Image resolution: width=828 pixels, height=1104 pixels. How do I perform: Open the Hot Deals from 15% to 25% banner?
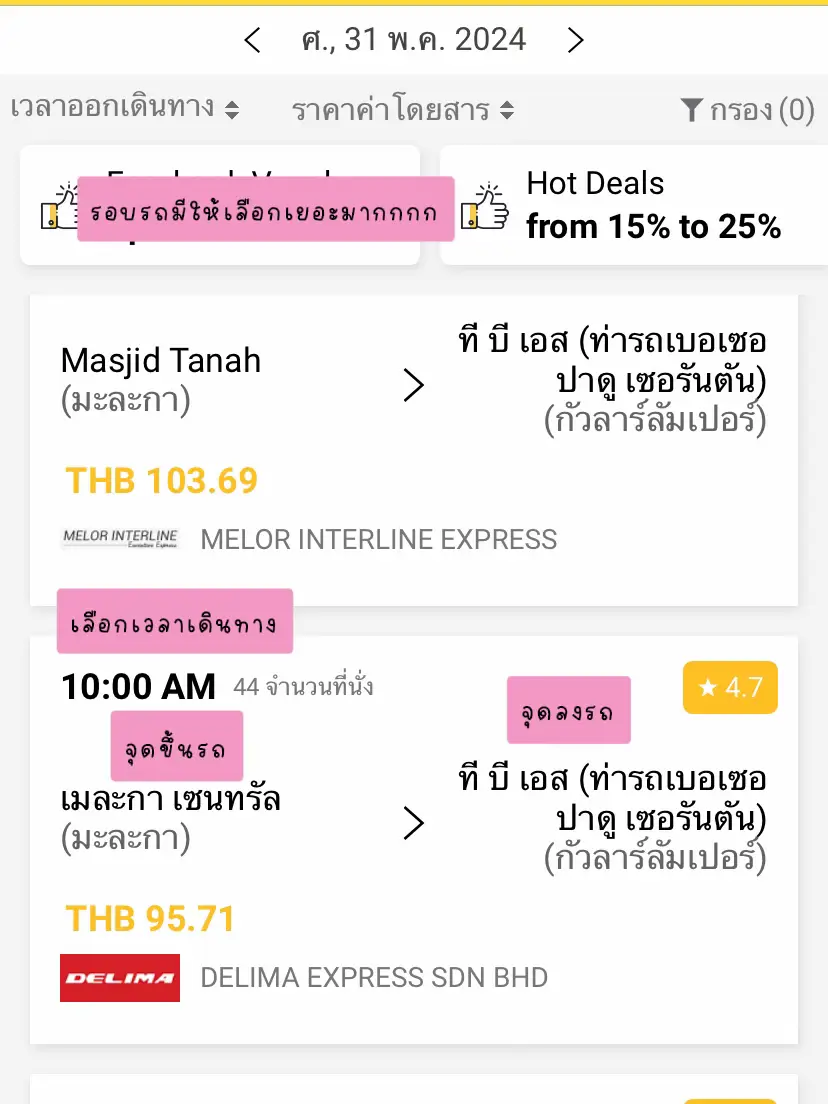point(650,205)
